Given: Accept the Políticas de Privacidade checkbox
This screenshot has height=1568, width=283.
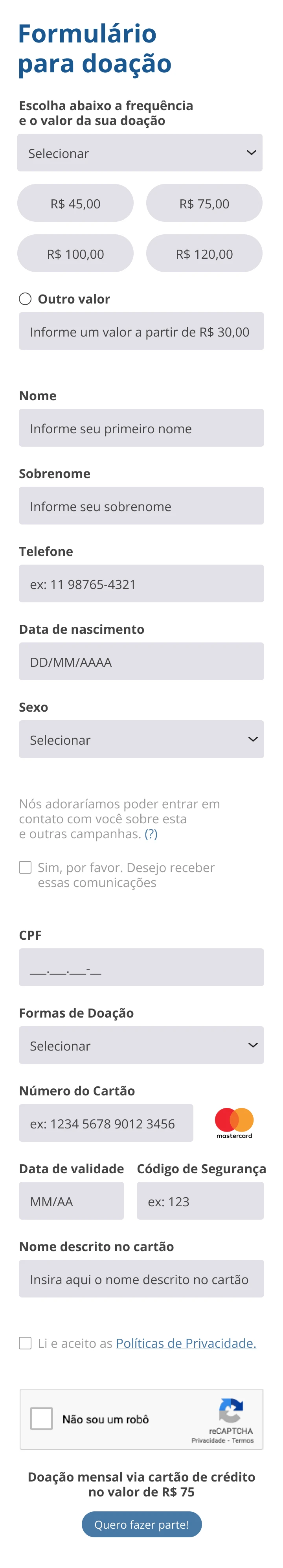Looking at the screenshot, I should click(25, 1343).
